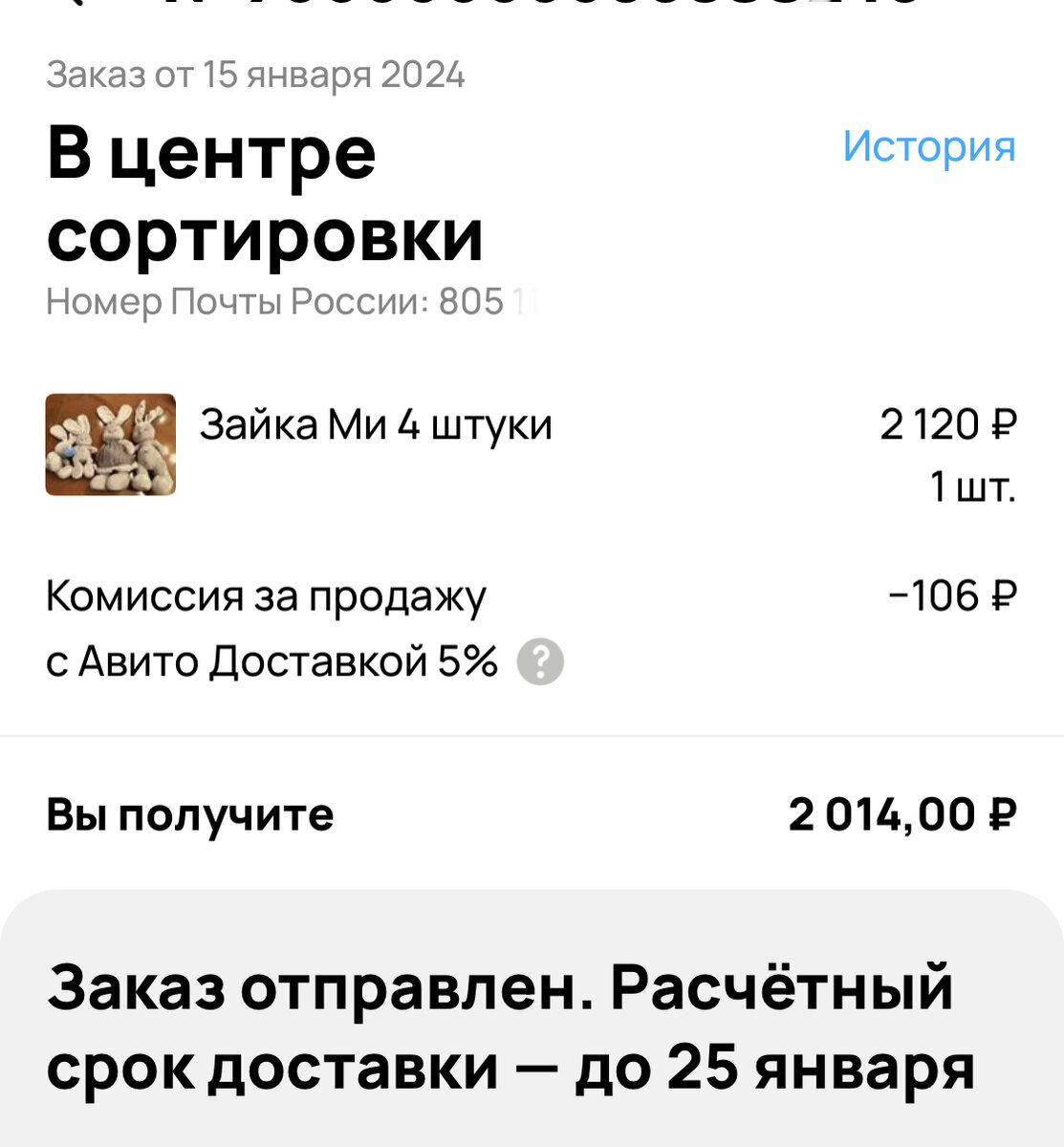Select the product title Зайка Ми 4 штуки

click(377, 424)
